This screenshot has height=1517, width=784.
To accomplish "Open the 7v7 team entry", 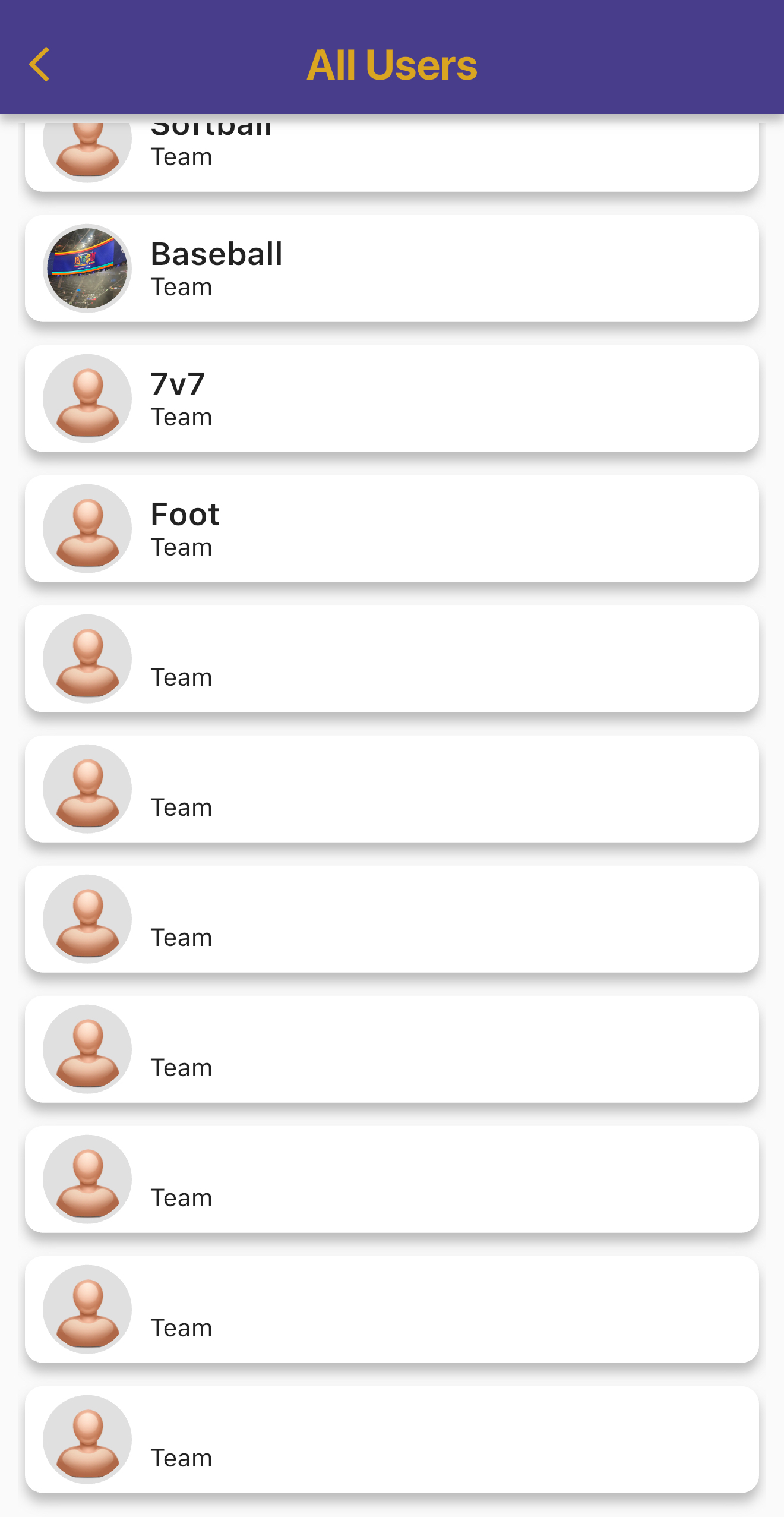I will point(392,399).
